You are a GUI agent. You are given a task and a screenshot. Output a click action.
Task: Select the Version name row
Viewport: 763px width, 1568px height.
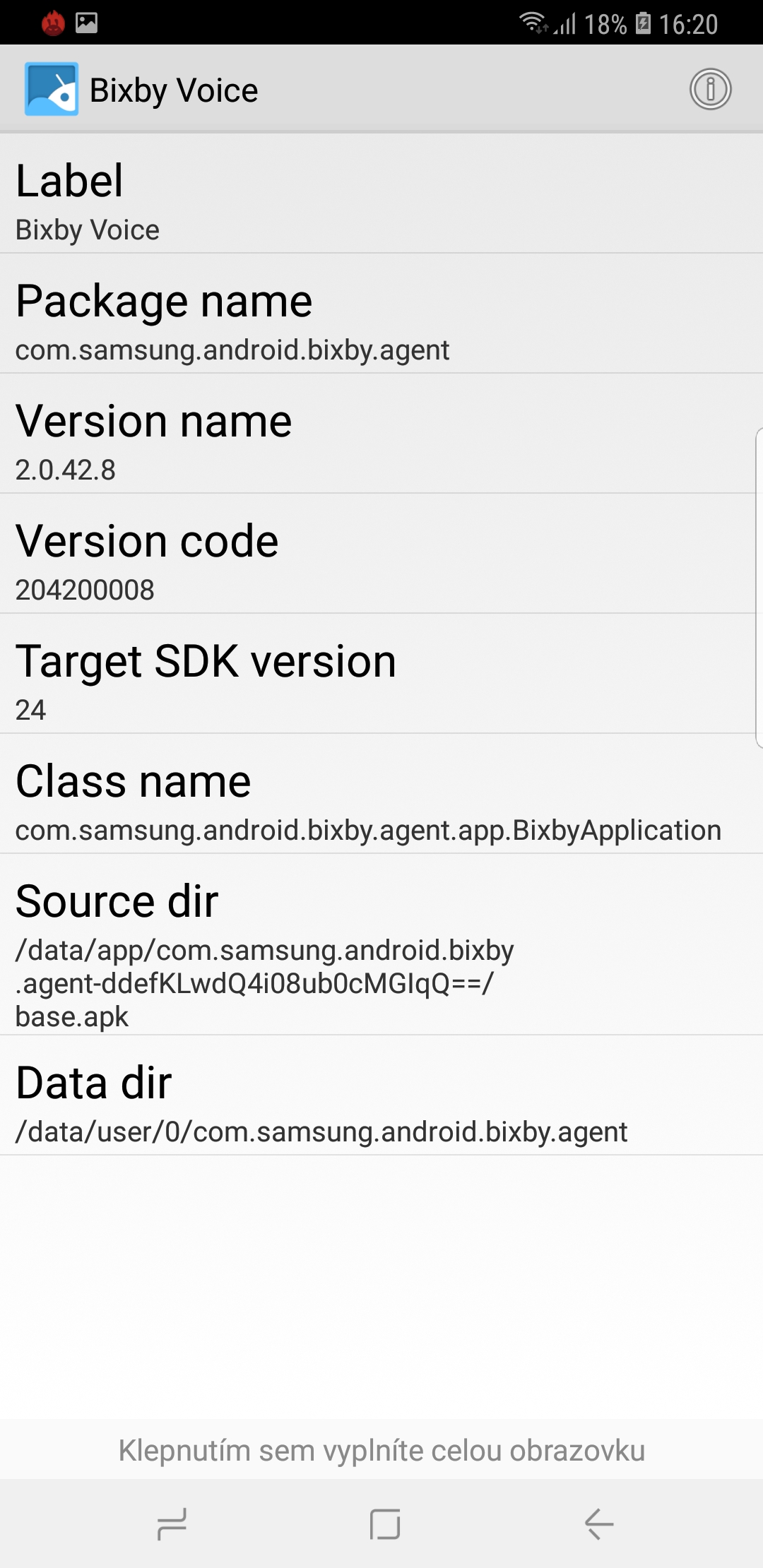pyautogui.click(x=381, y=434)
